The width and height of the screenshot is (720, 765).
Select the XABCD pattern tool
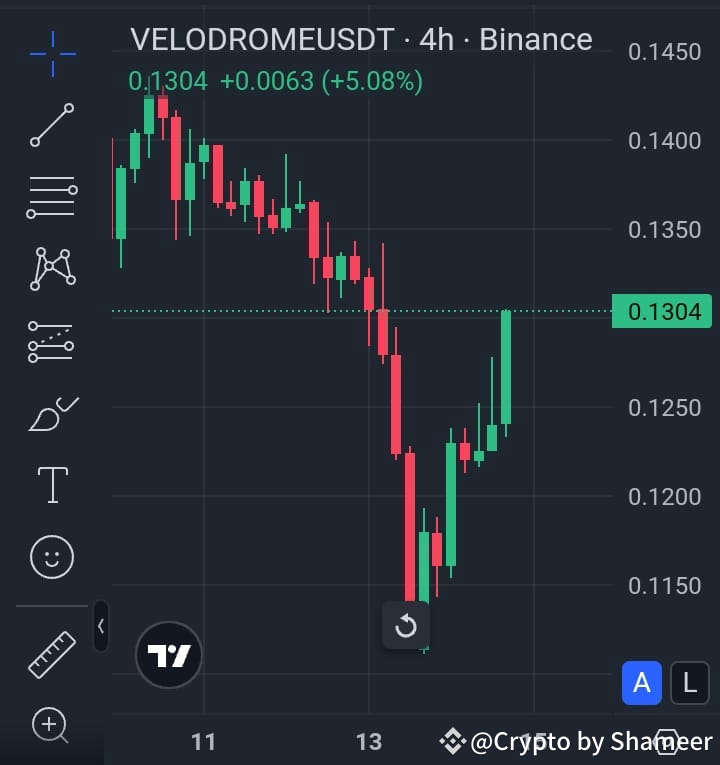[x=51, y=268]
